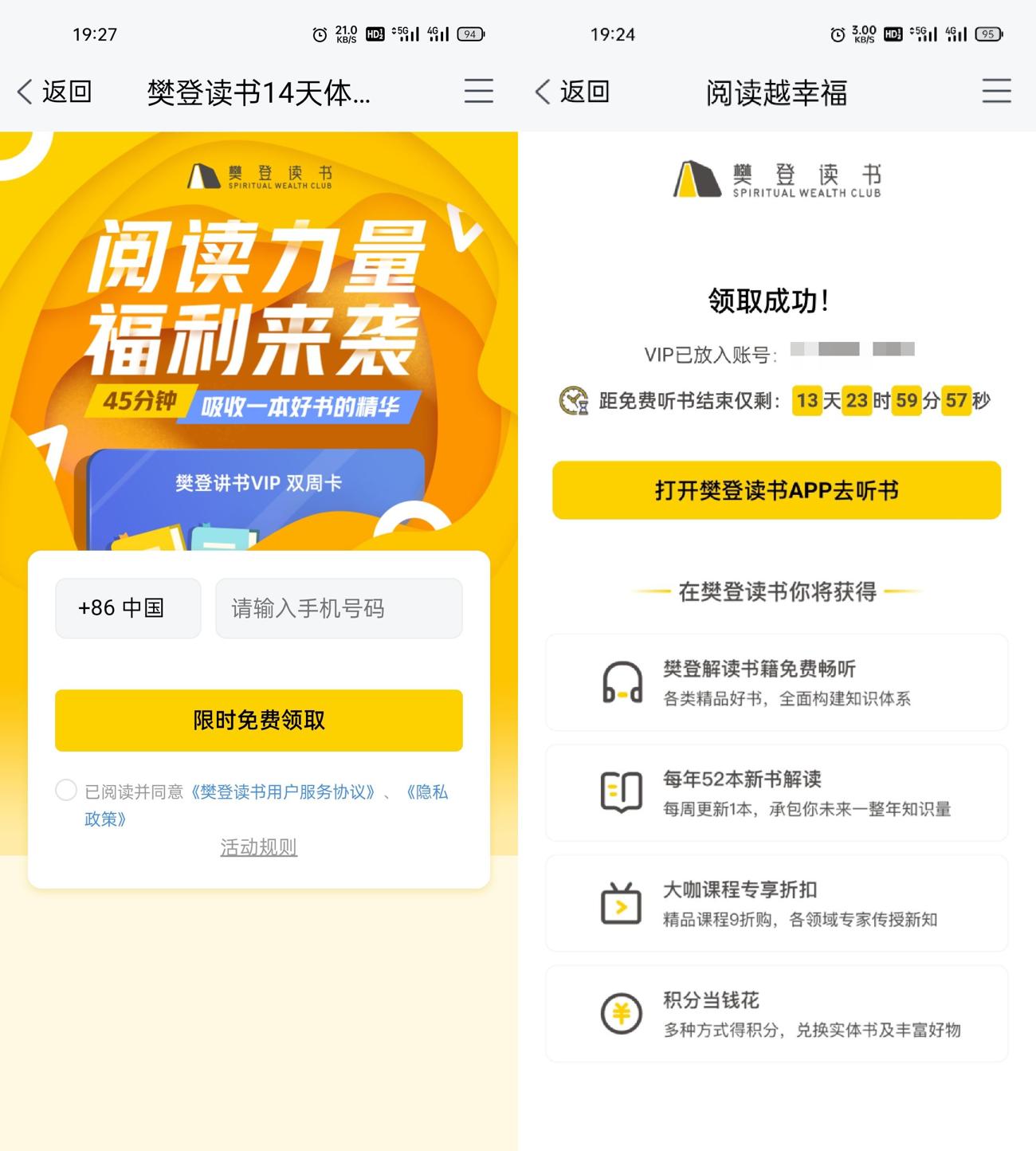Image resolution: width=1036 pixels, height=1151 pixels.
Task: View the 活动规则 link
Action: pyautogui.click(x=258, y=847)
